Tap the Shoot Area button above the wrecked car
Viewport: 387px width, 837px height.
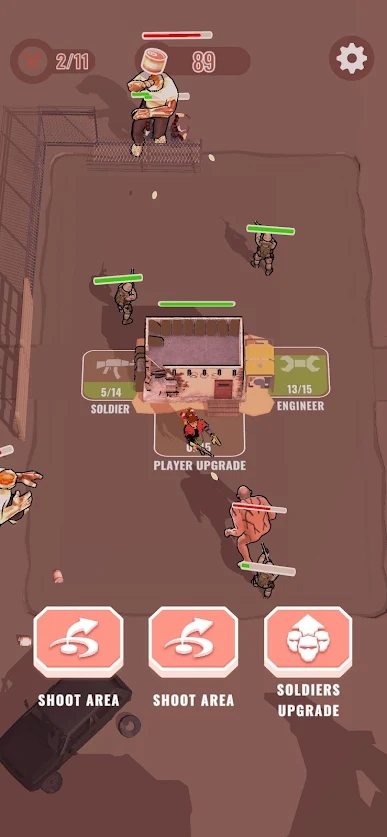tap(78, 642)
